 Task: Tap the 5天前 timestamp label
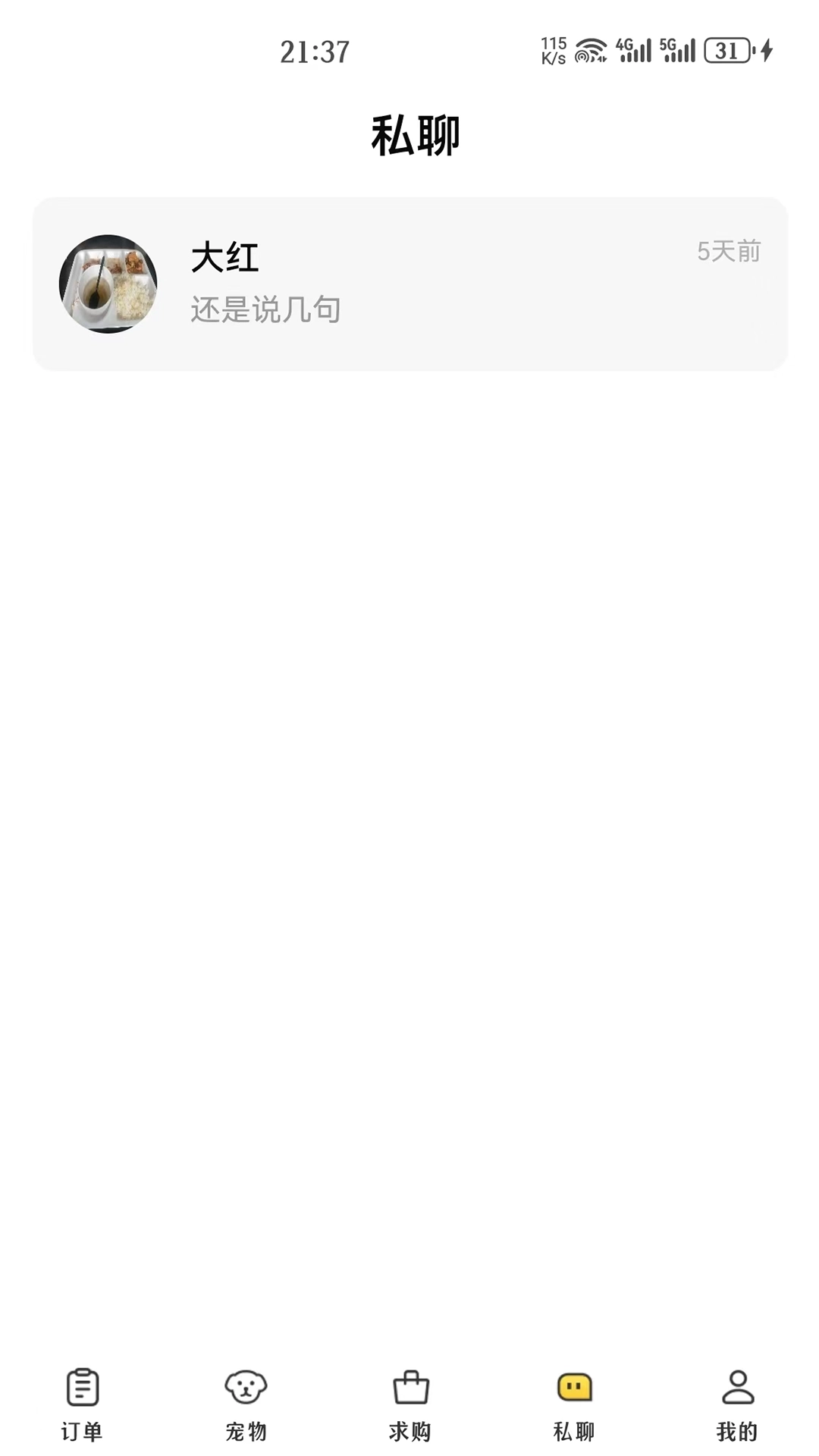click(x=730, y=250)
